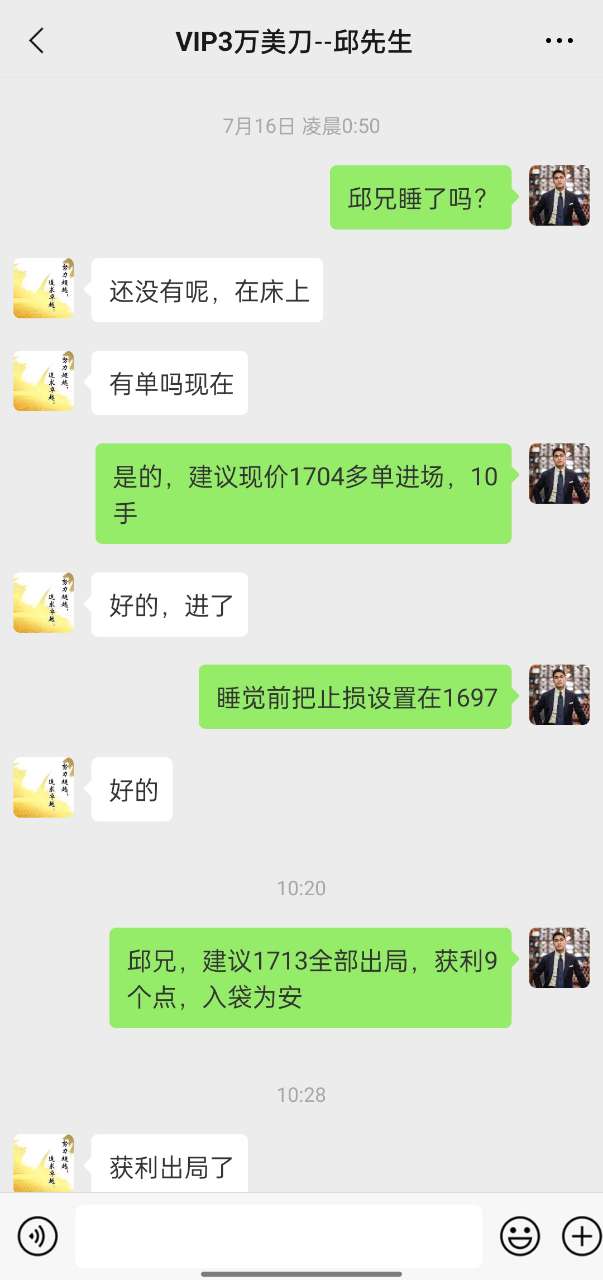Open the emoji picker

point(520,1236)
